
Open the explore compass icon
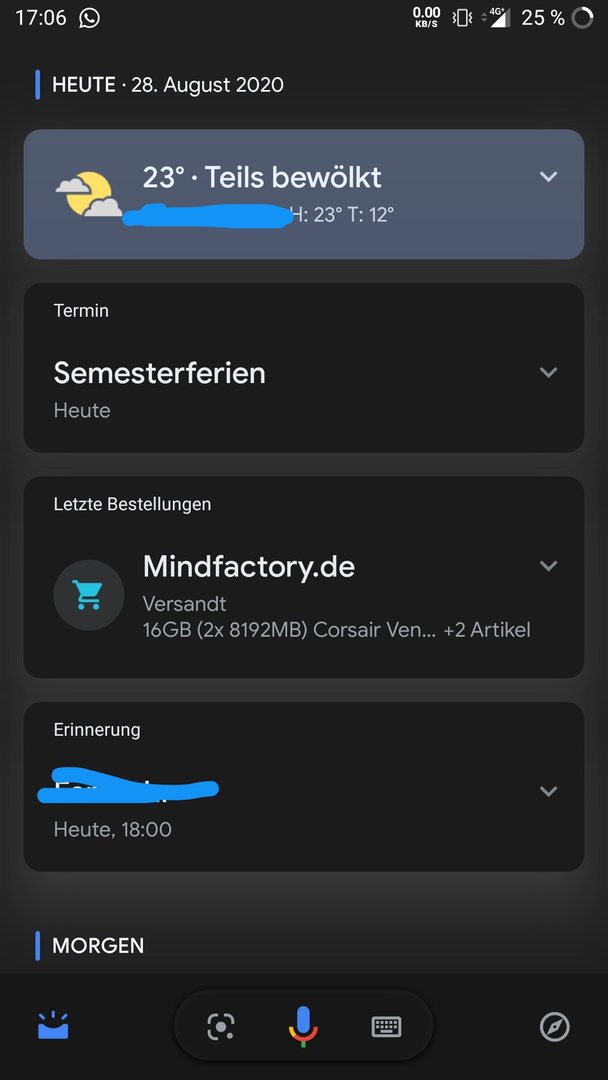[x=554, y=1027]
